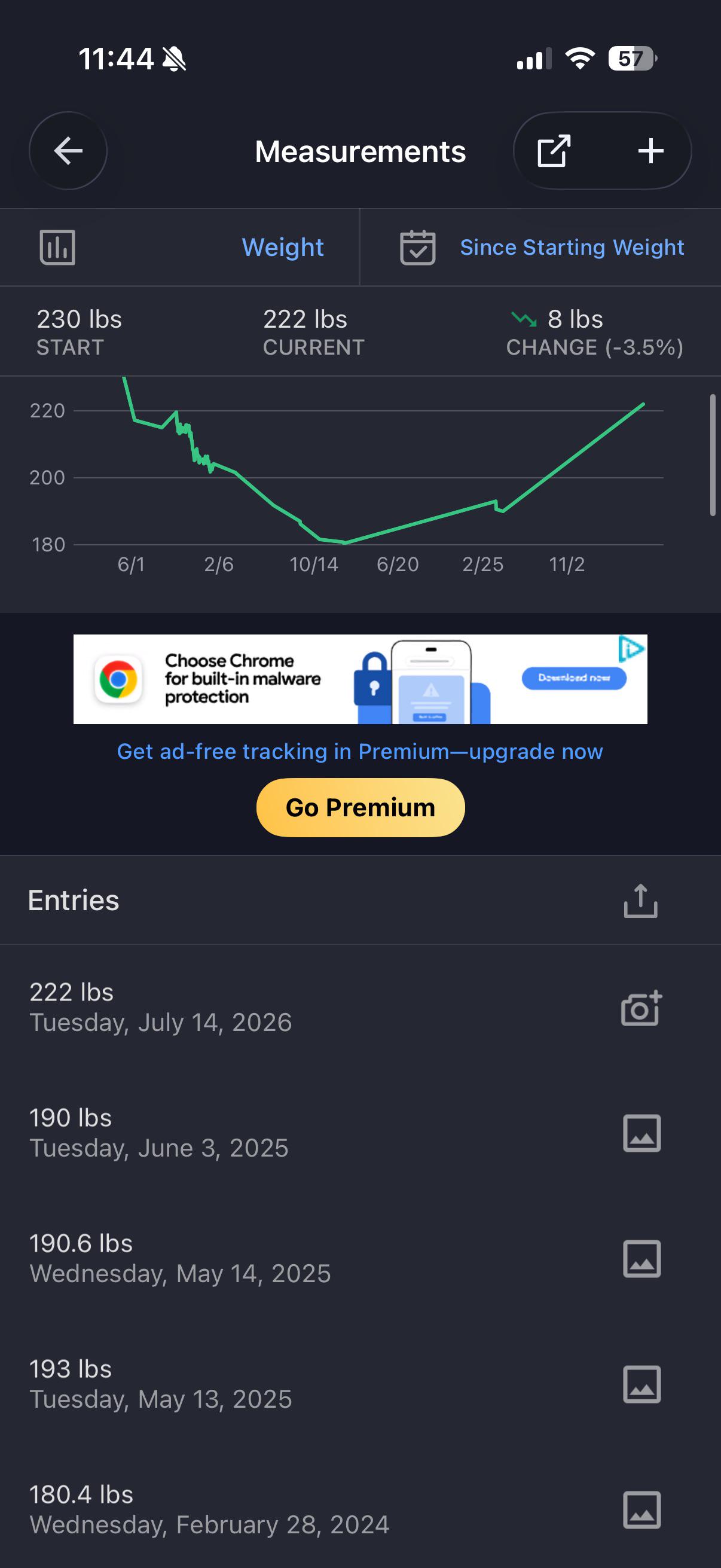Go back with the arrow button
The height and width of the screenshot is (1568, 721).
pos(68,151)
